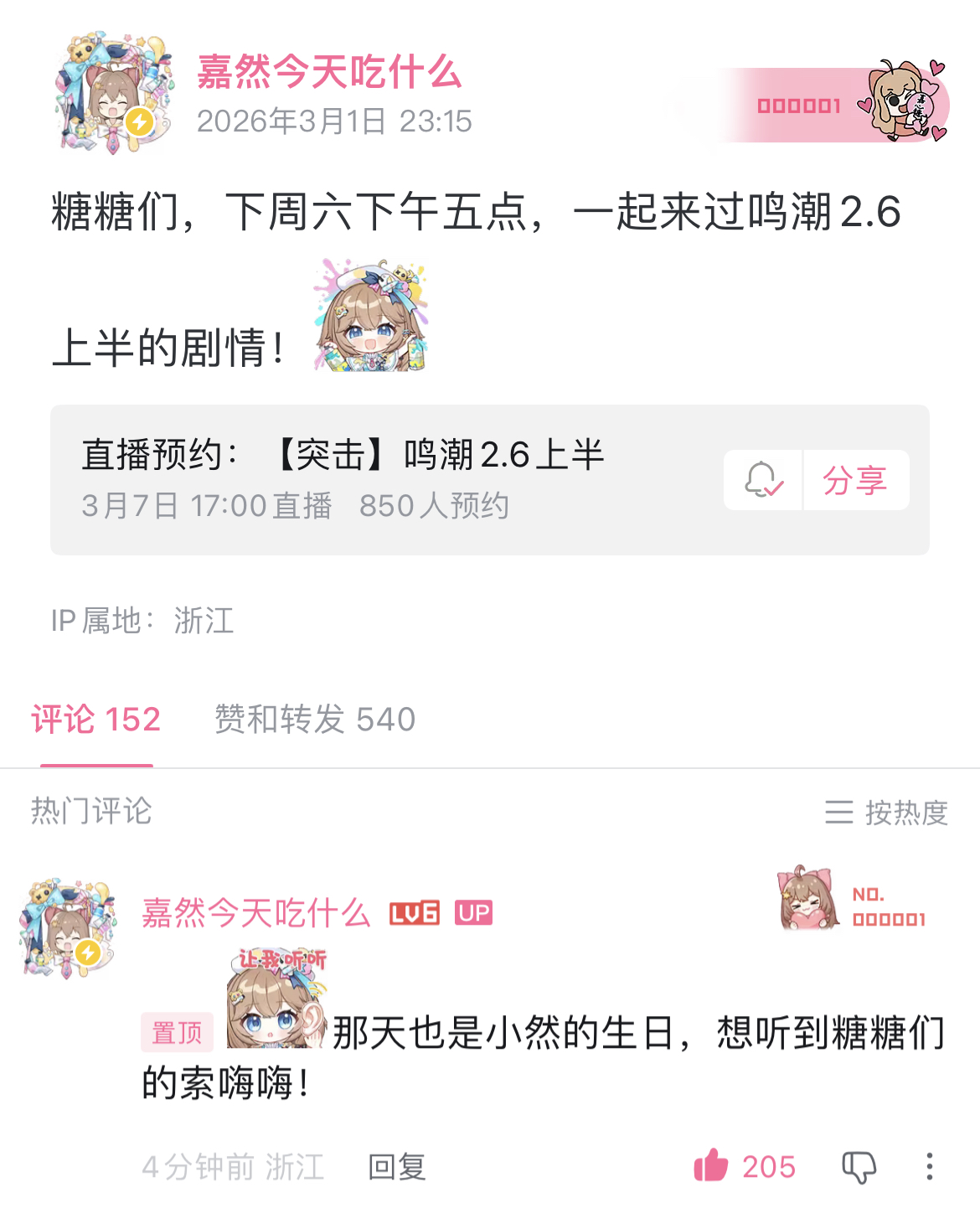Reply to the pinned comment via 回复

[397, 1166]
